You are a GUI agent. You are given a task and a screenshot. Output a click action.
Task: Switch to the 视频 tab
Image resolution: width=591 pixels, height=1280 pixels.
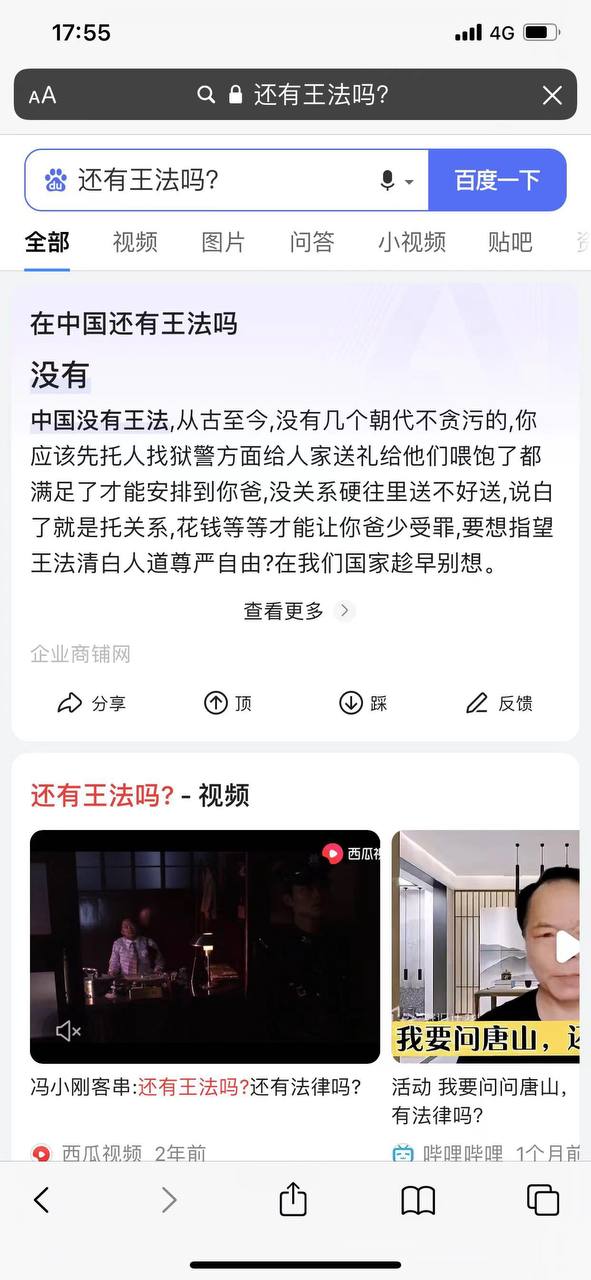click(135, 242)
